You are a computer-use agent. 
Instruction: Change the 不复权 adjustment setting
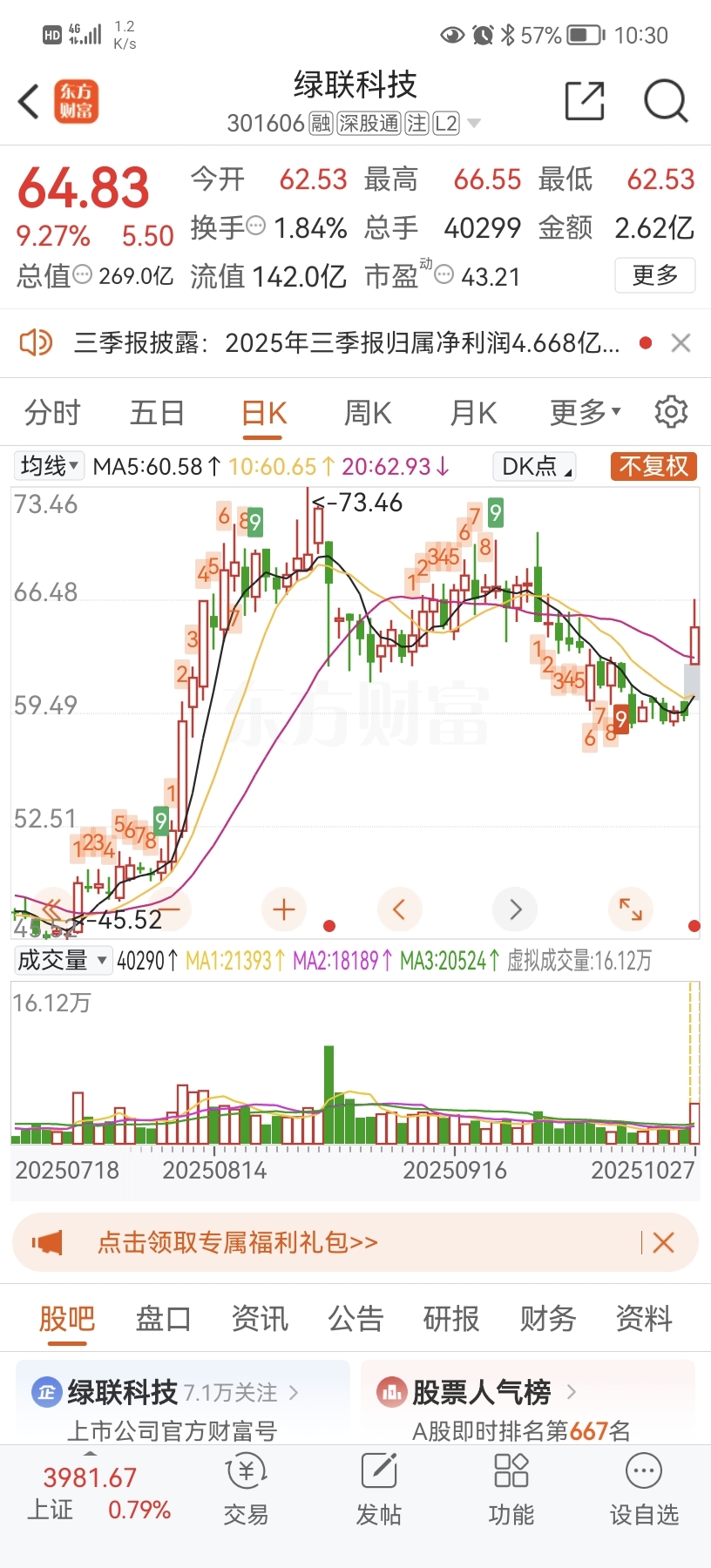point(653,466)
